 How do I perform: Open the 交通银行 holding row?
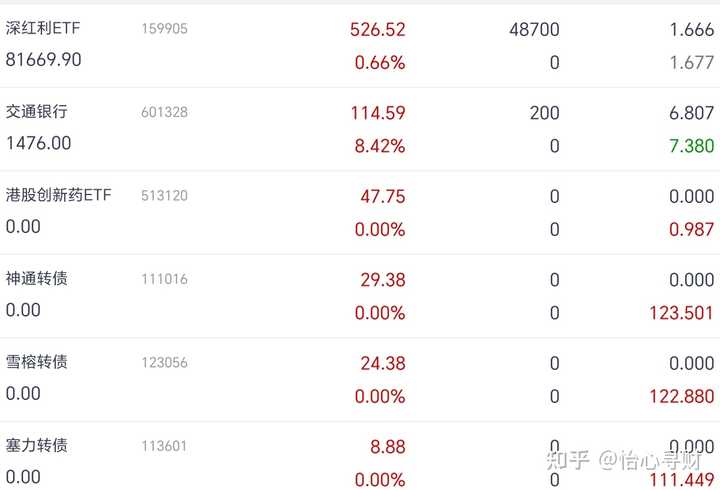point(360,129)
